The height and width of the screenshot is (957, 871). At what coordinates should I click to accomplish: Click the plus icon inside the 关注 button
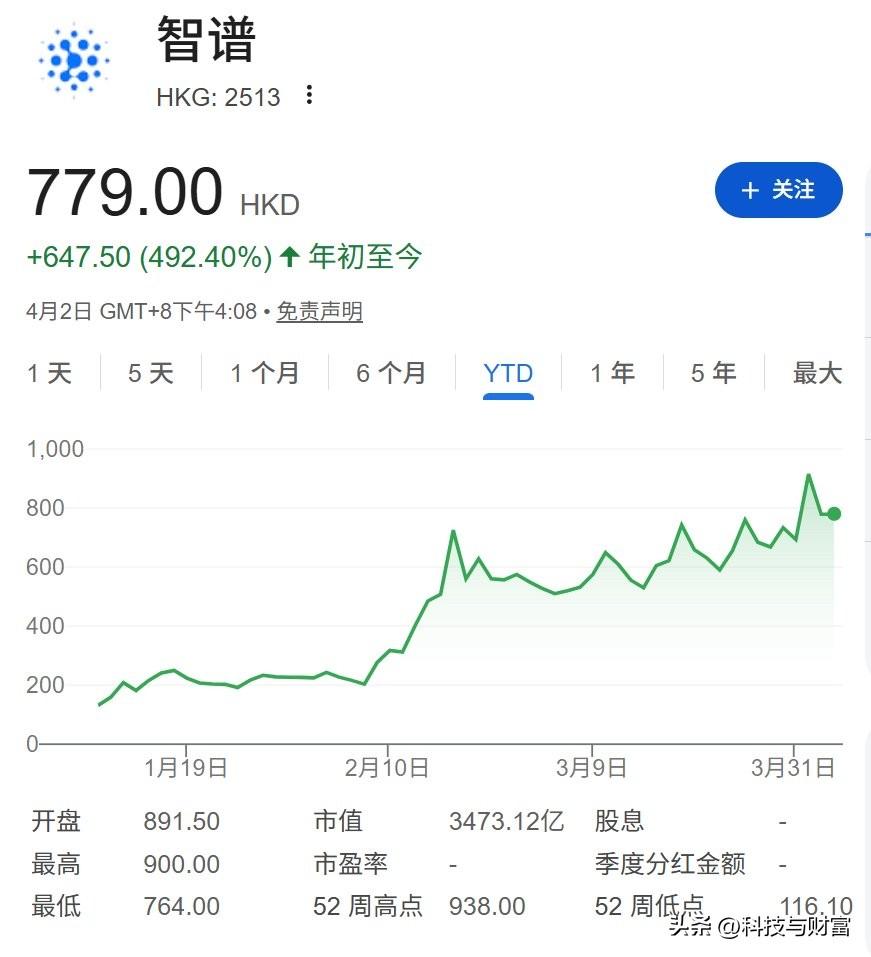click(748, 190)
